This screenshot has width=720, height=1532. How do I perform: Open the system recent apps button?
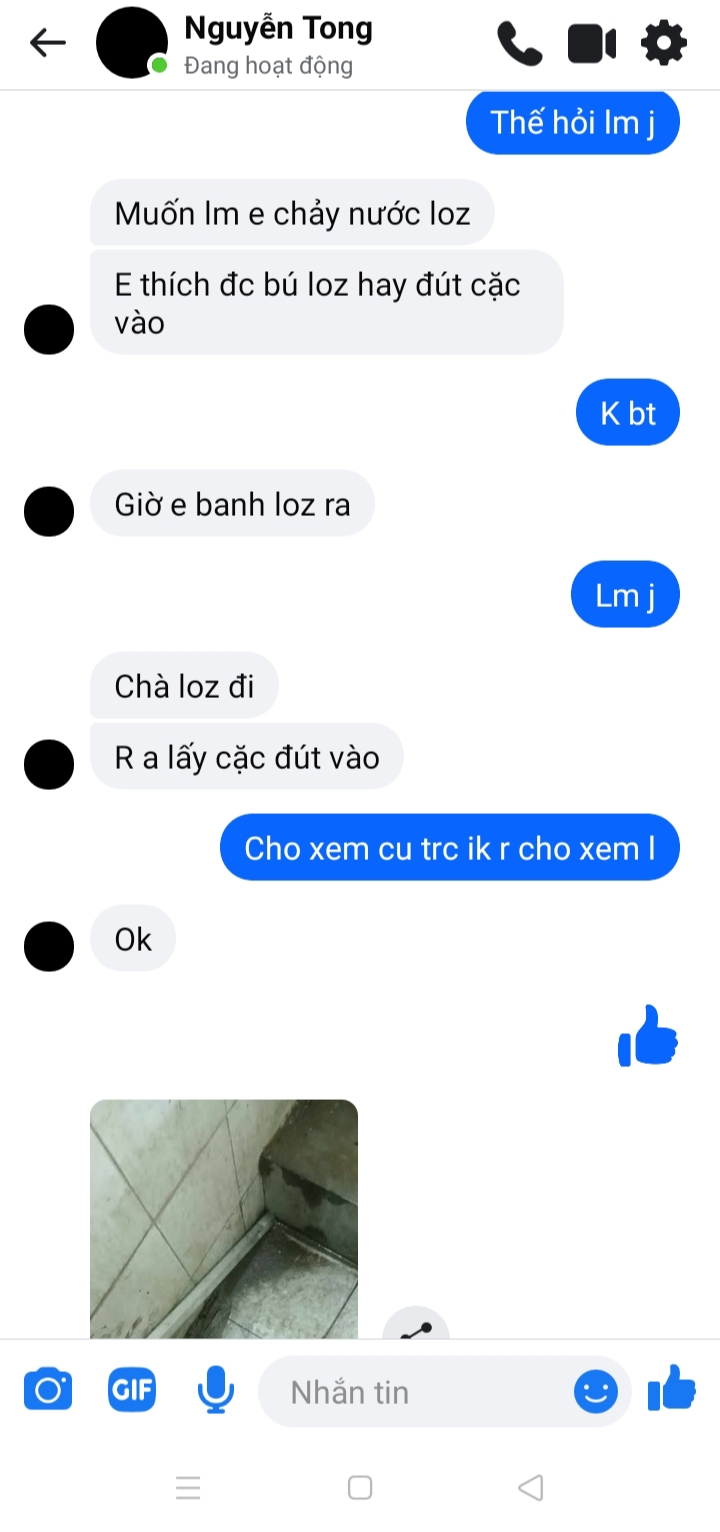[188, 1488]
